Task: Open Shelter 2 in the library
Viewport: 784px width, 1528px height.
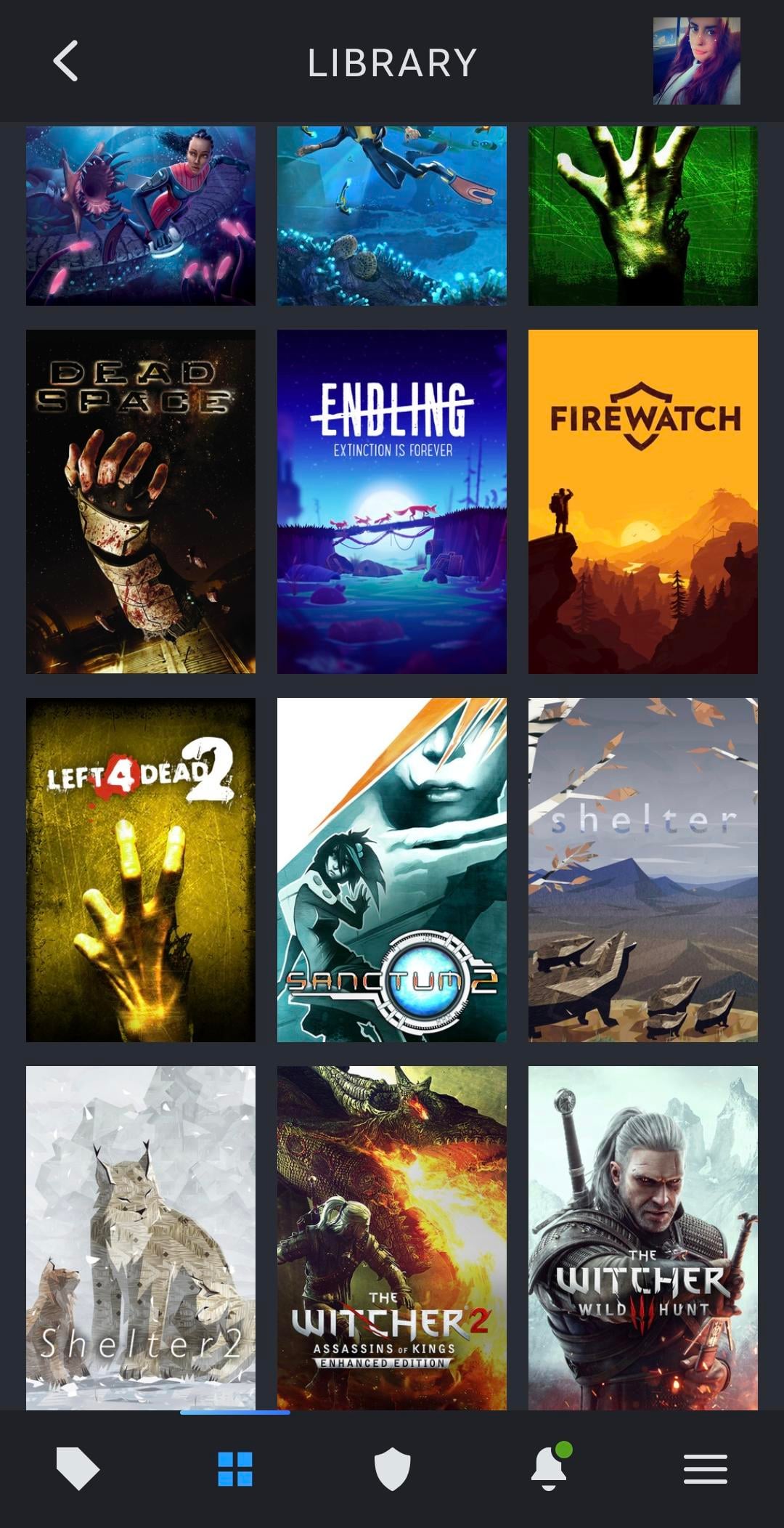Action: point(141,1238)
